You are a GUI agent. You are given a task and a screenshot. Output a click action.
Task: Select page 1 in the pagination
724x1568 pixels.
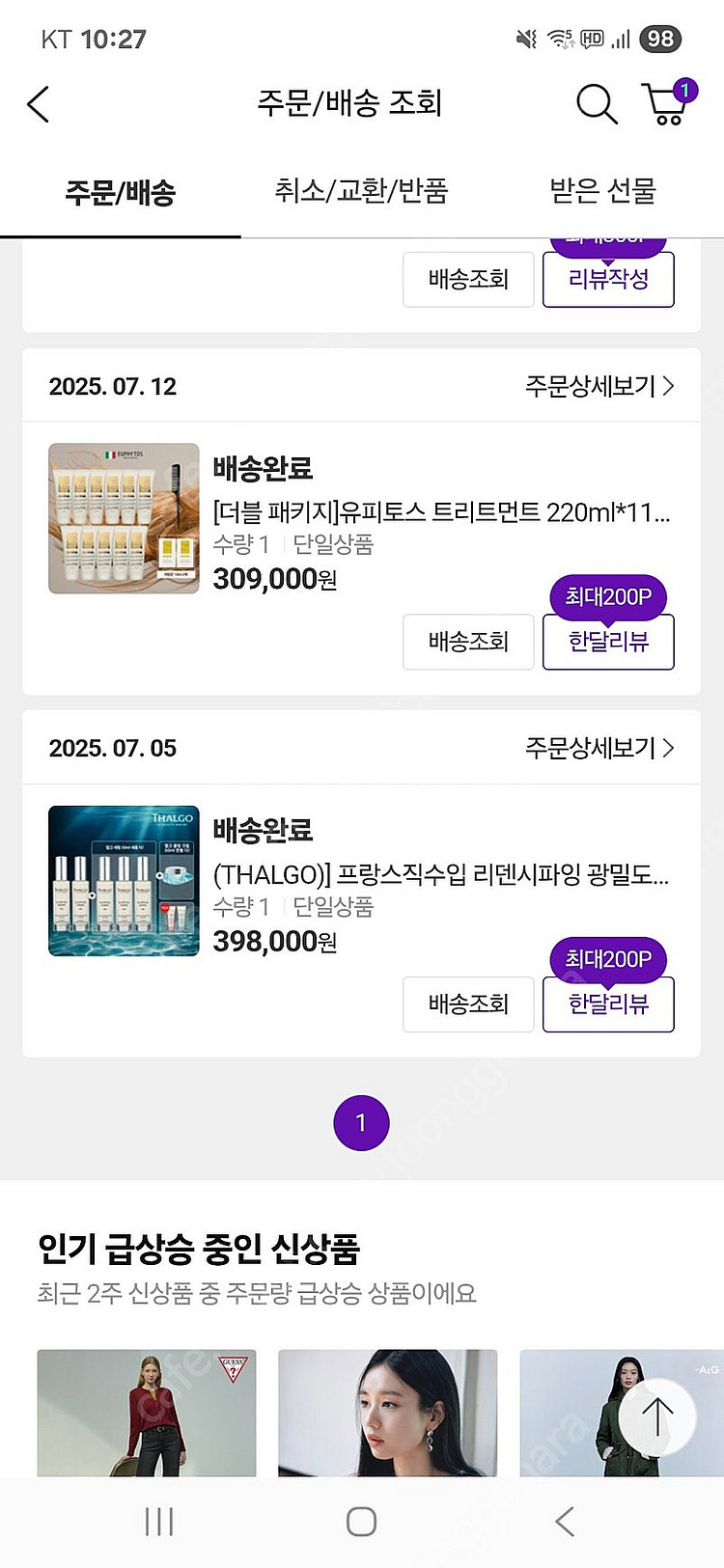coord(361,1123)
